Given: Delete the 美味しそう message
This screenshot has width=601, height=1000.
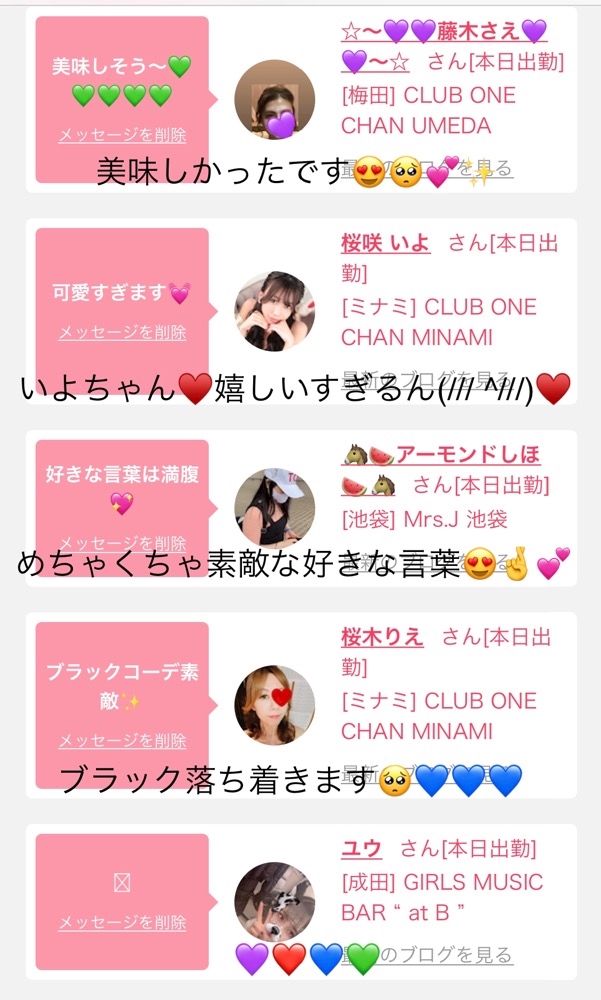Looking at the screenshot, I should [x=122, y=135].
